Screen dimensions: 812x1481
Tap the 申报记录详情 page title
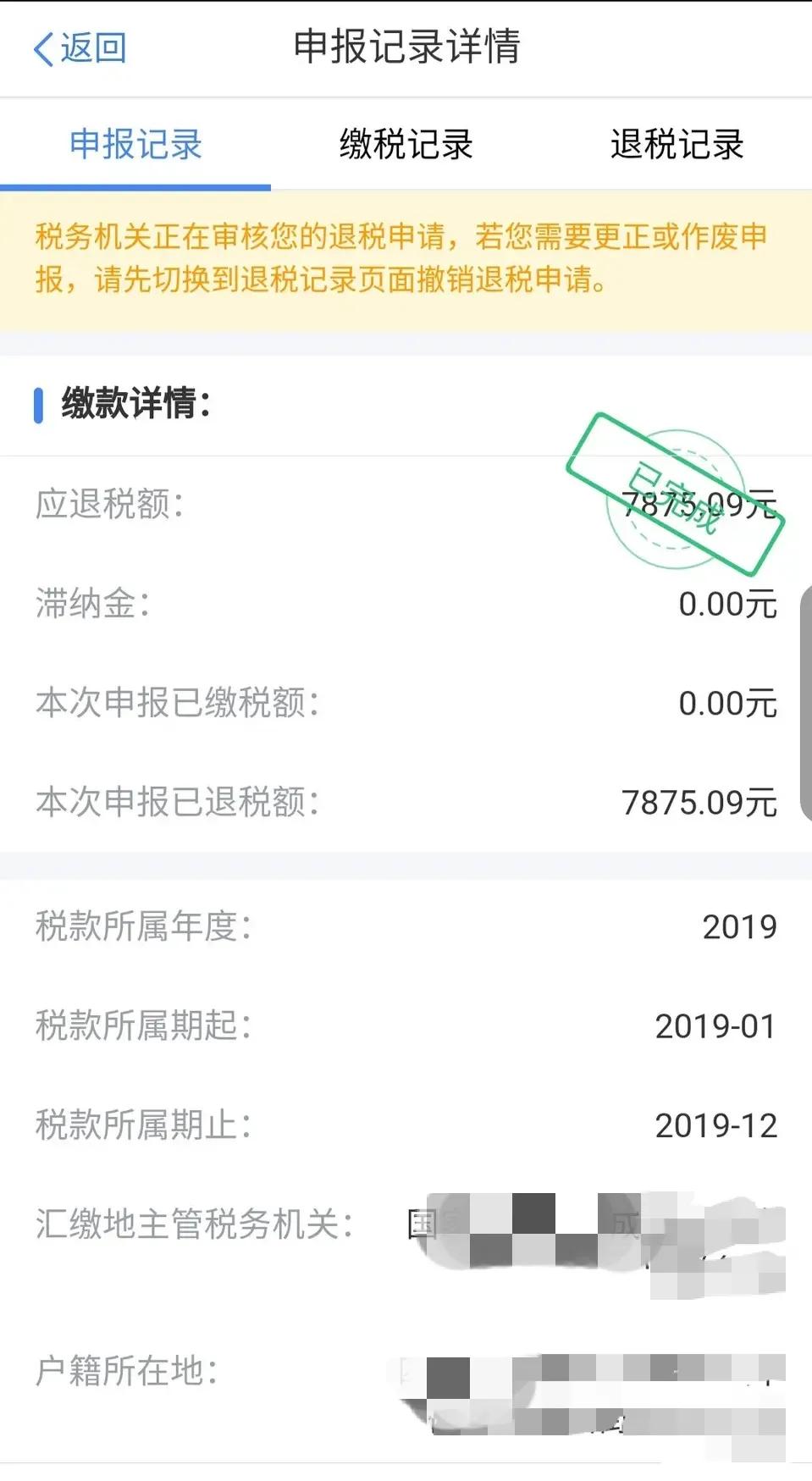point(406,48)
